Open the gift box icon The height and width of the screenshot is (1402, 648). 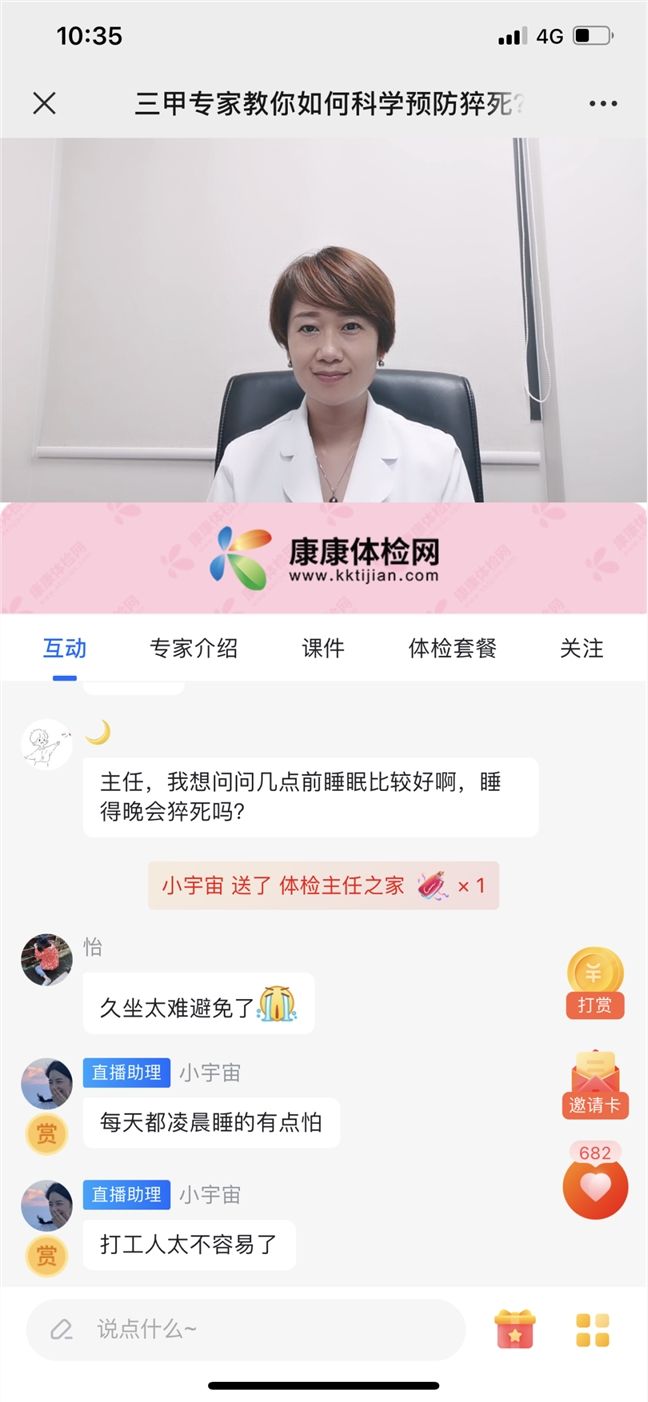pos(515,1329)
